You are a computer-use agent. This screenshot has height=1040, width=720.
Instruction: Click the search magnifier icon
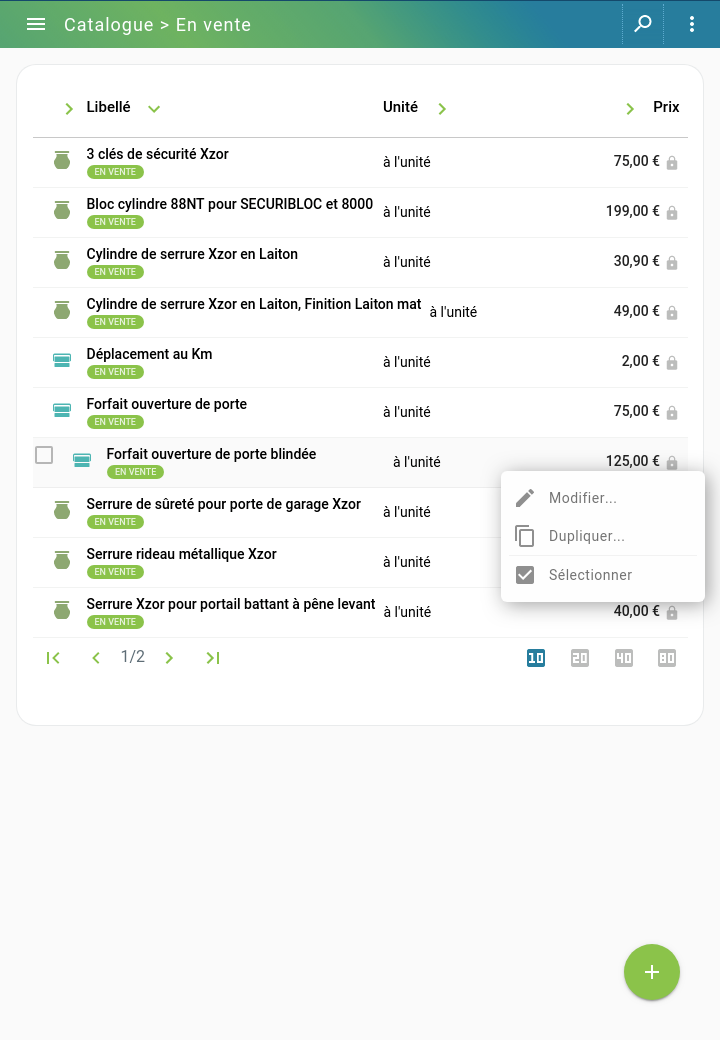pyautogui.click(x=641, y=23)
